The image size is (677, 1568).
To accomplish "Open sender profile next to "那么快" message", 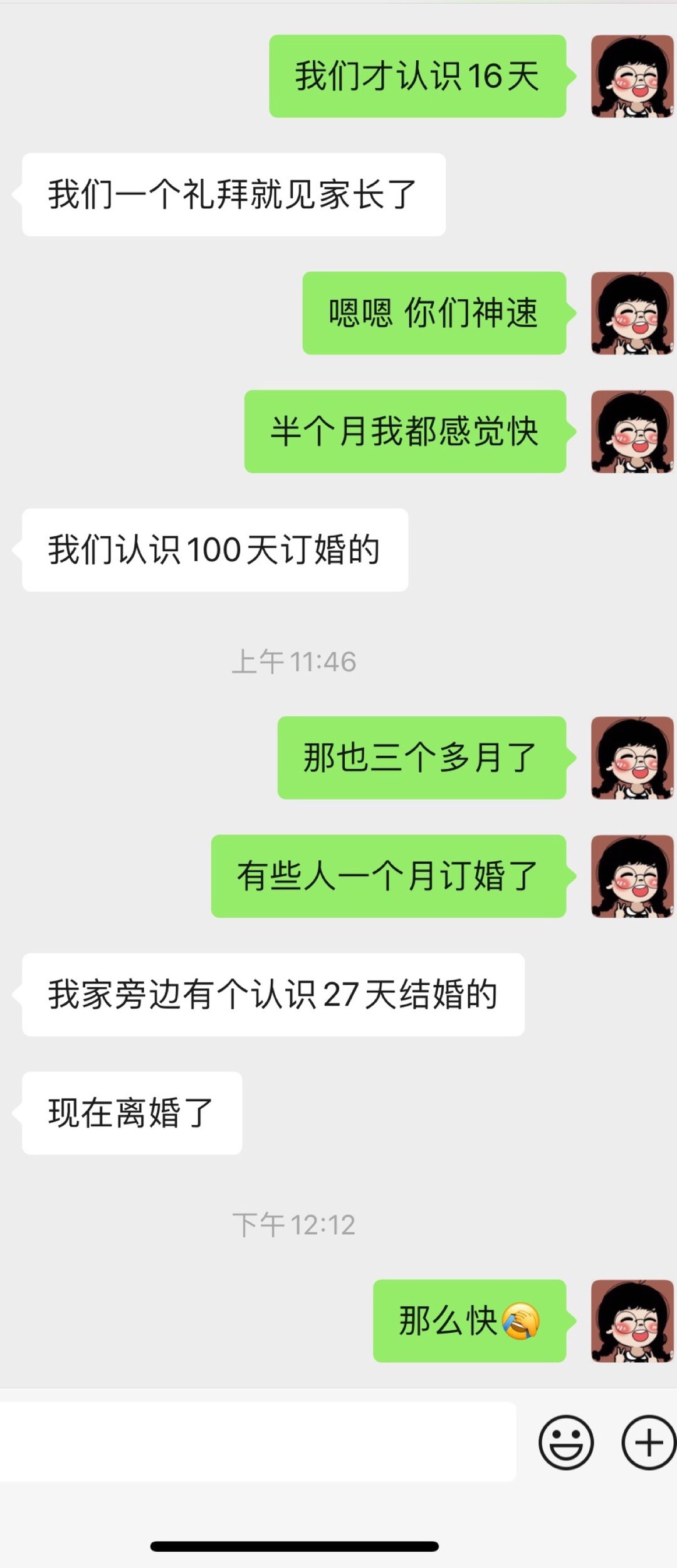I will 632,1320.
